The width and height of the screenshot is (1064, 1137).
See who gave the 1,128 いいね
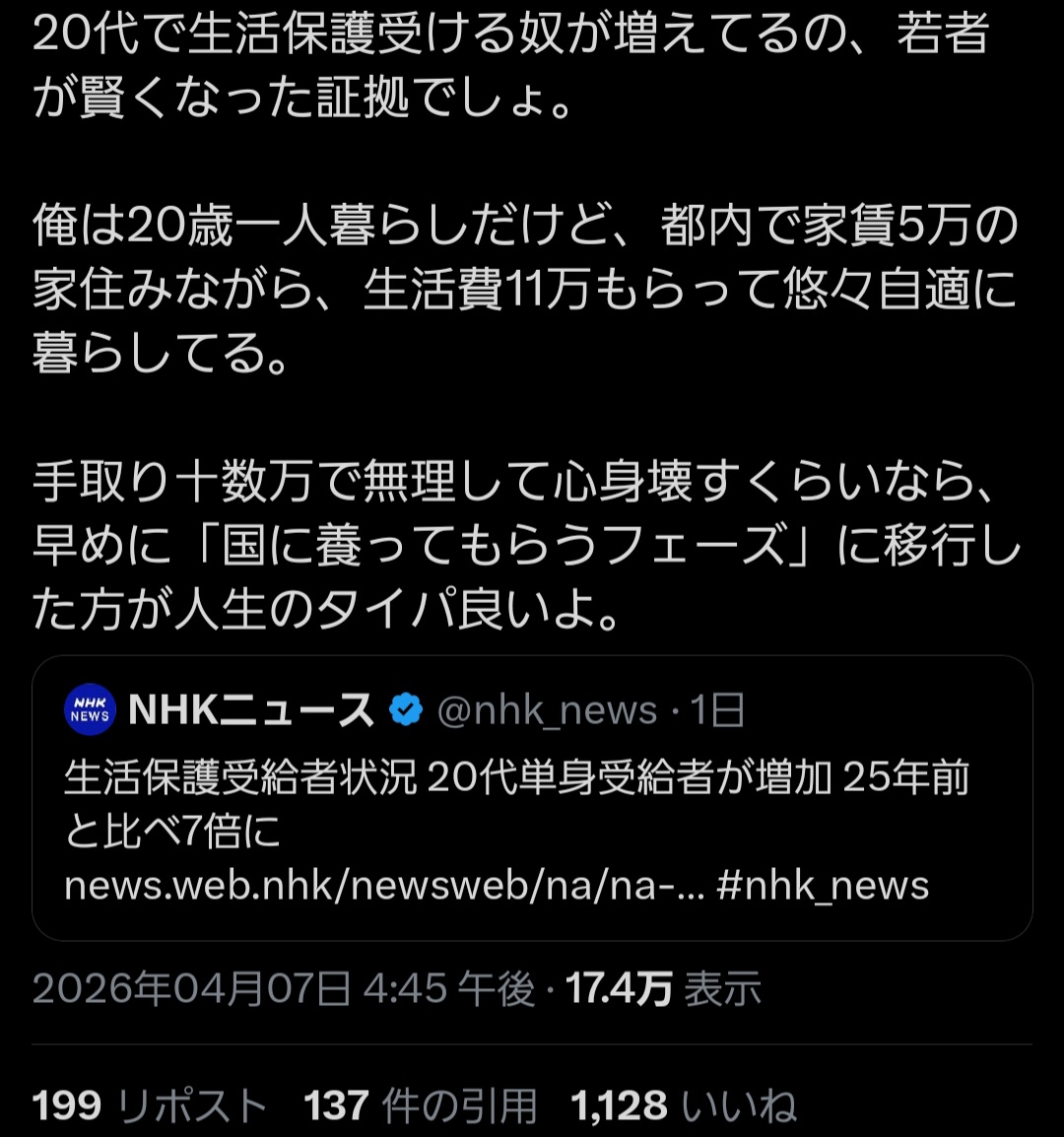click(684, 1106)
